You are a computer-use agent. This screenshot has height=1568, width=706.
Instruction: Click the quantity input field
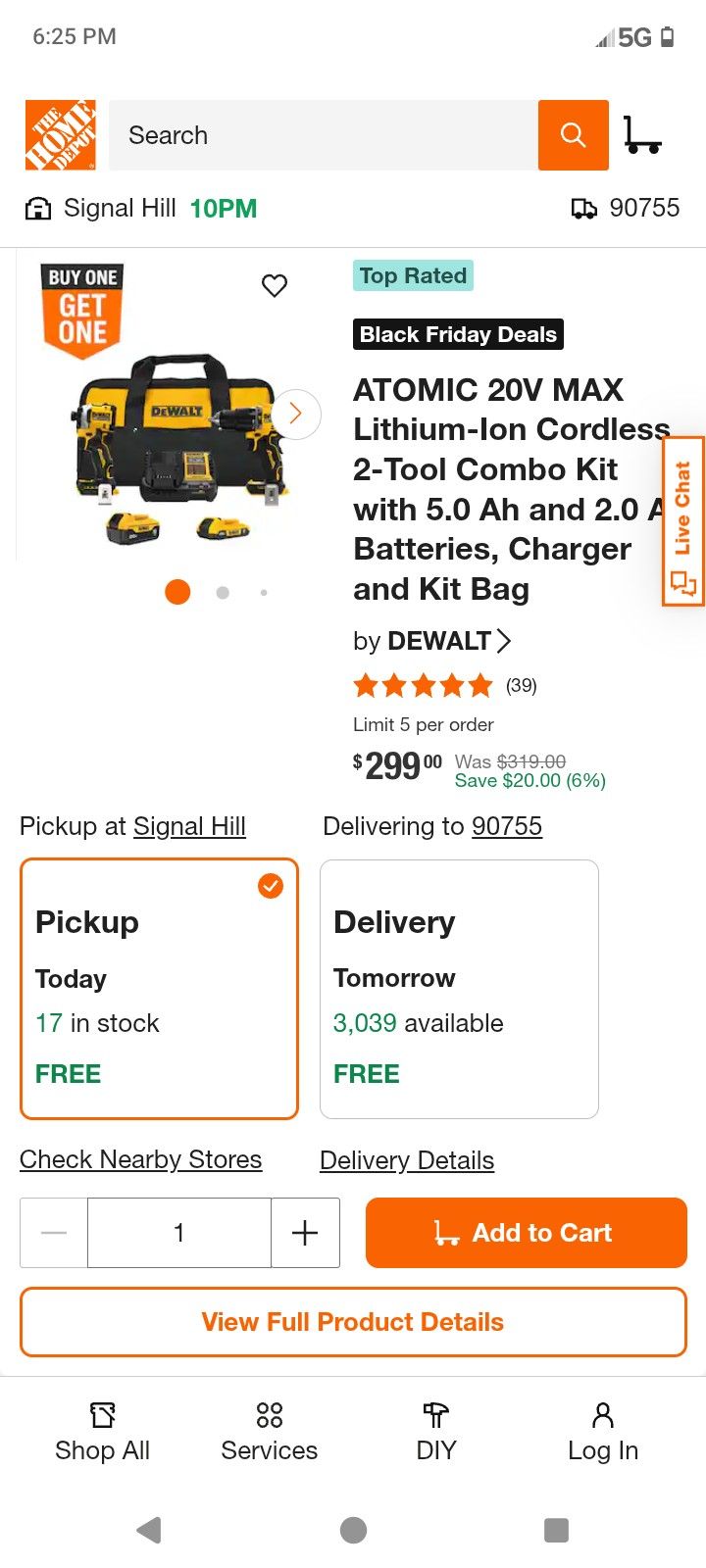pyautogui.click(x=179, y=1232)
